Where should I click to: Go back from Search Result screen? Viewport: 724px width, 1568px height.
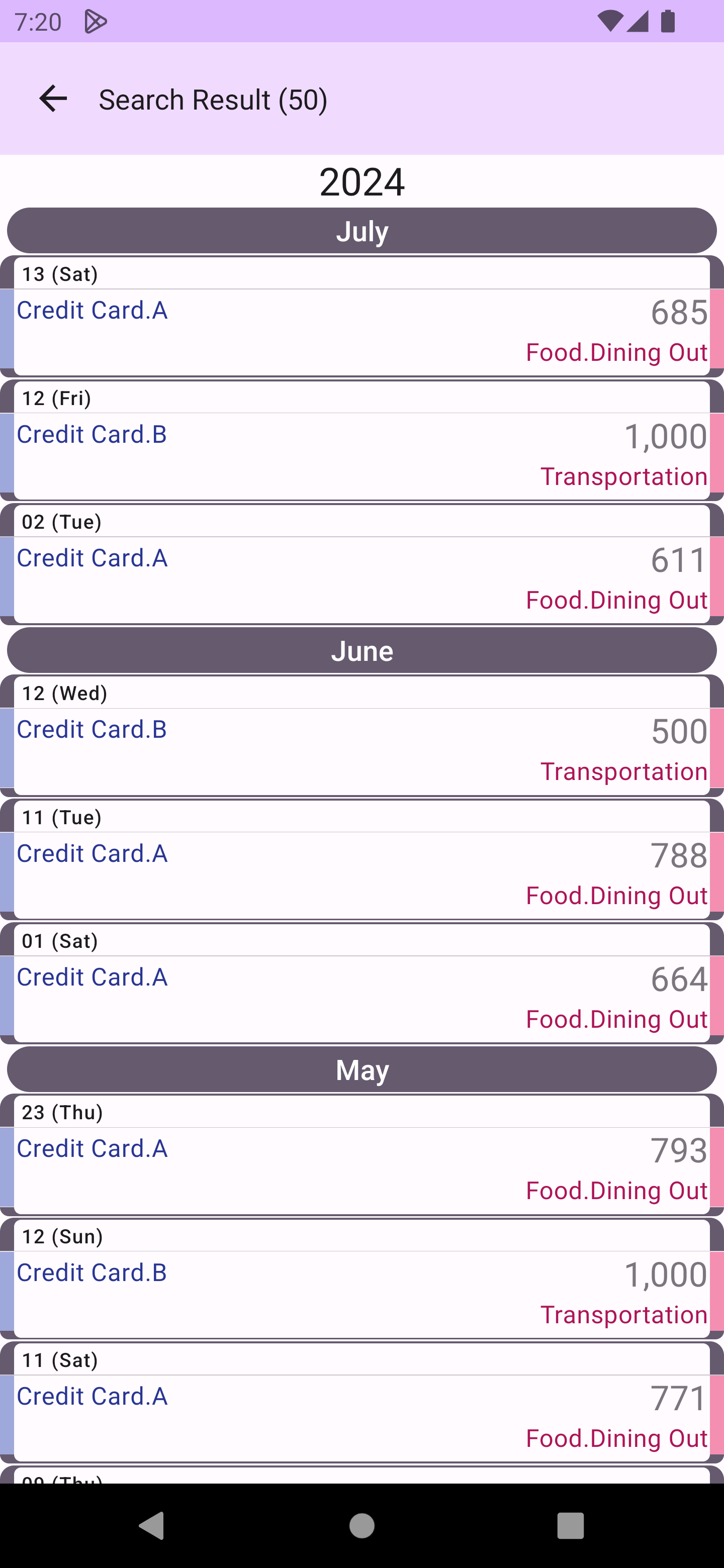[x=53, y=99]
